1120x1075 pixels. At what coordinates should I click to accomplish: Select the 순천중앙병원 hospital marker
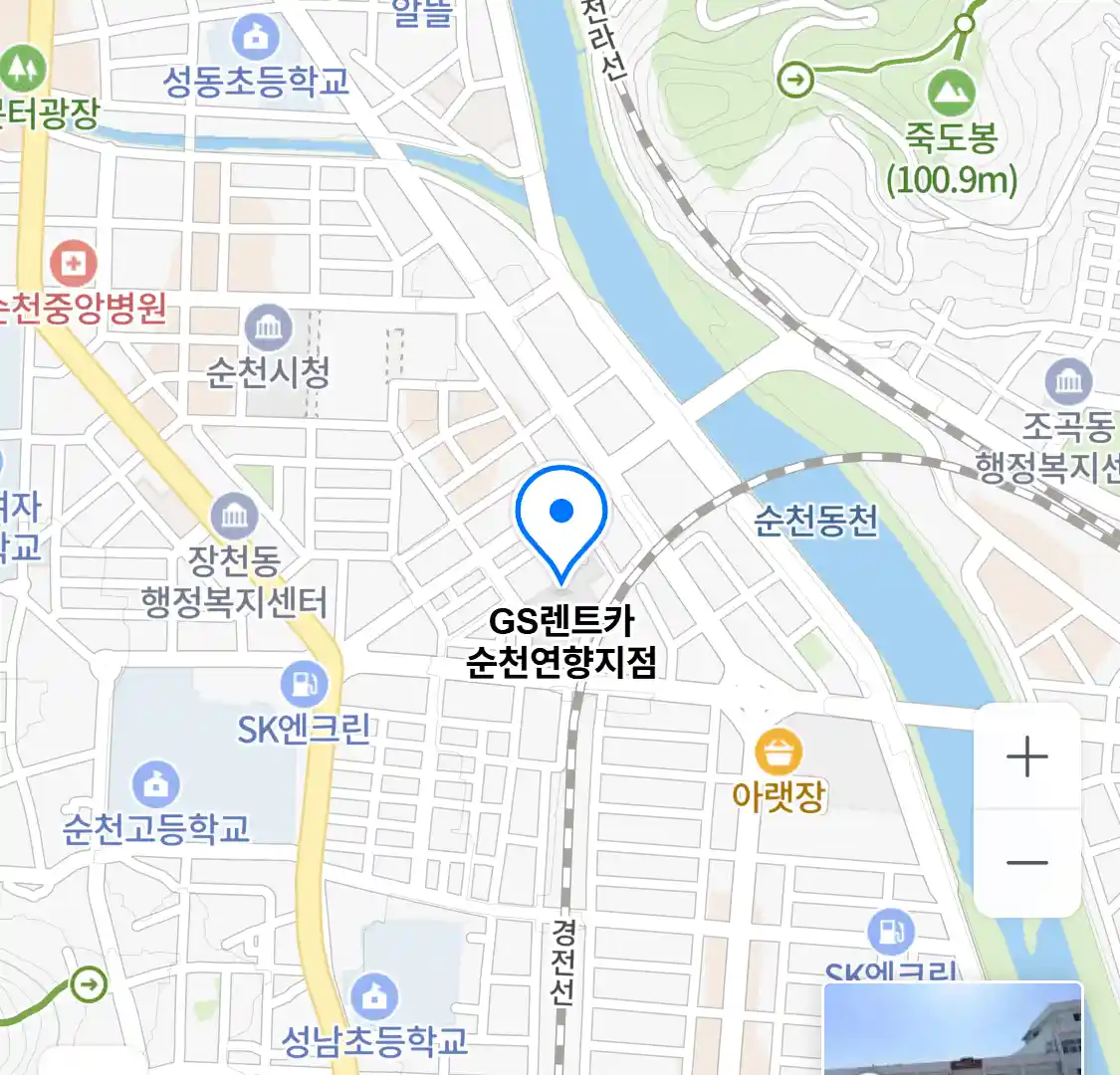coord(73,265)
